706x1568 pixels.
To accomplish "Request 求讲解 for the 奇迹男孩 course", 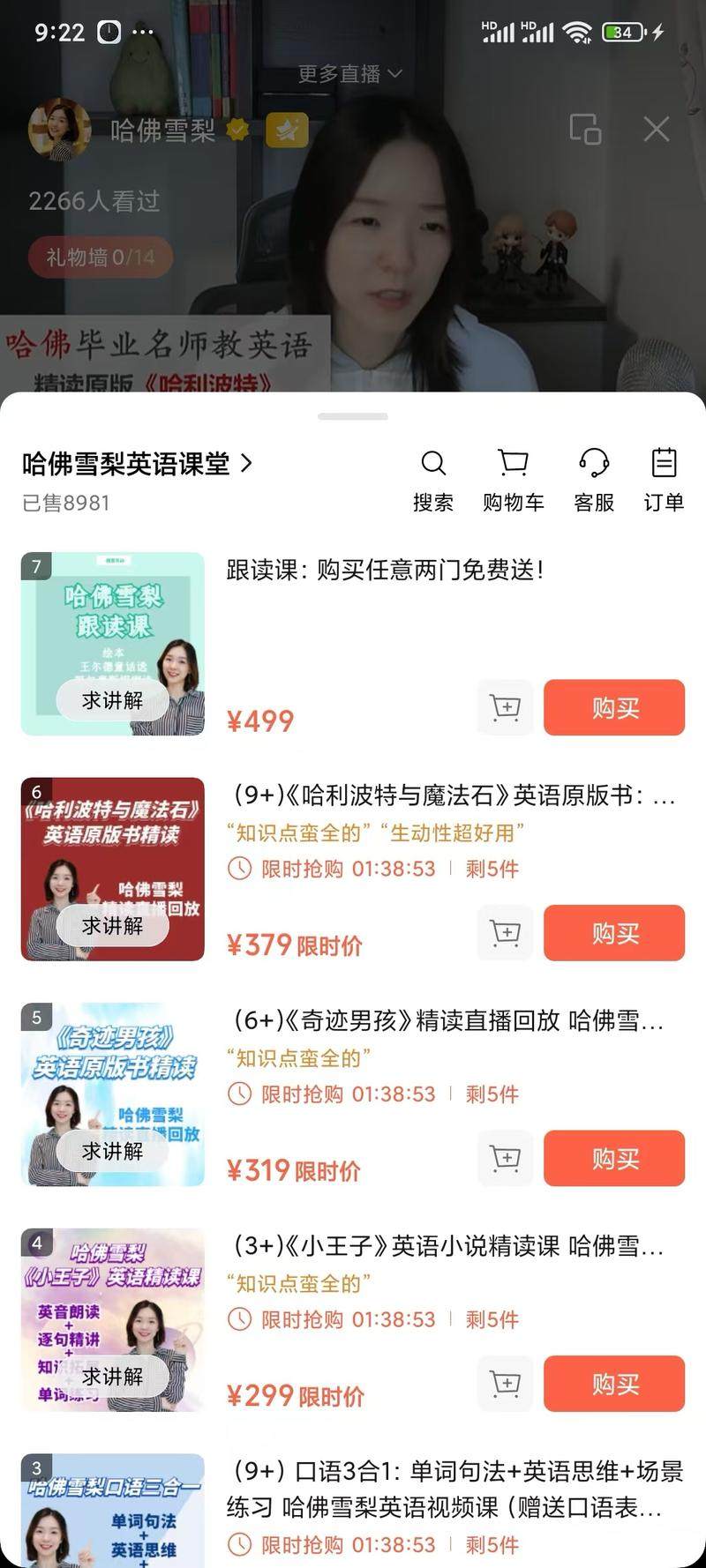I will 112,1151.
